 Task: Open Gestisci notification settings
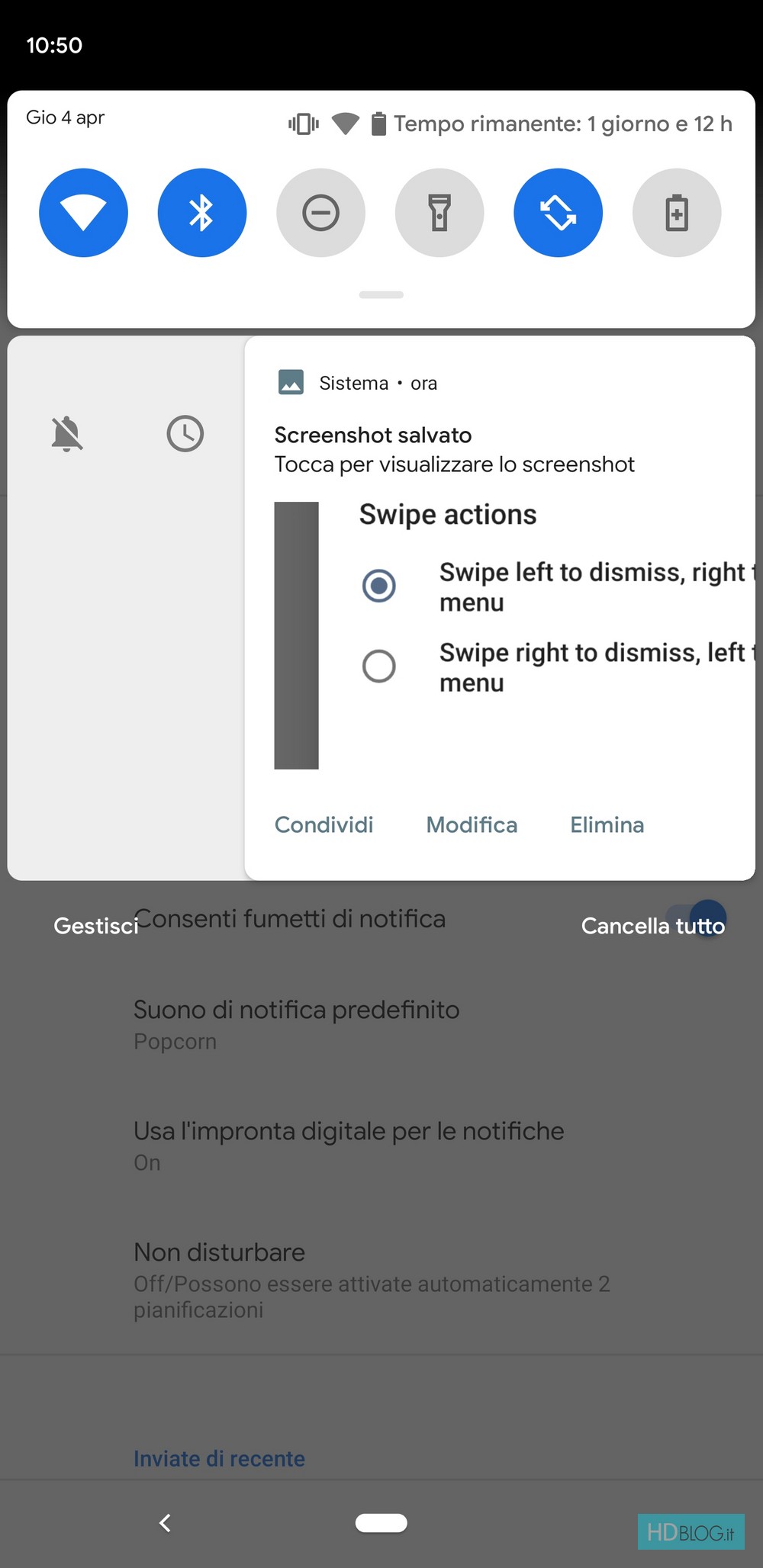(x=95, y=926)
